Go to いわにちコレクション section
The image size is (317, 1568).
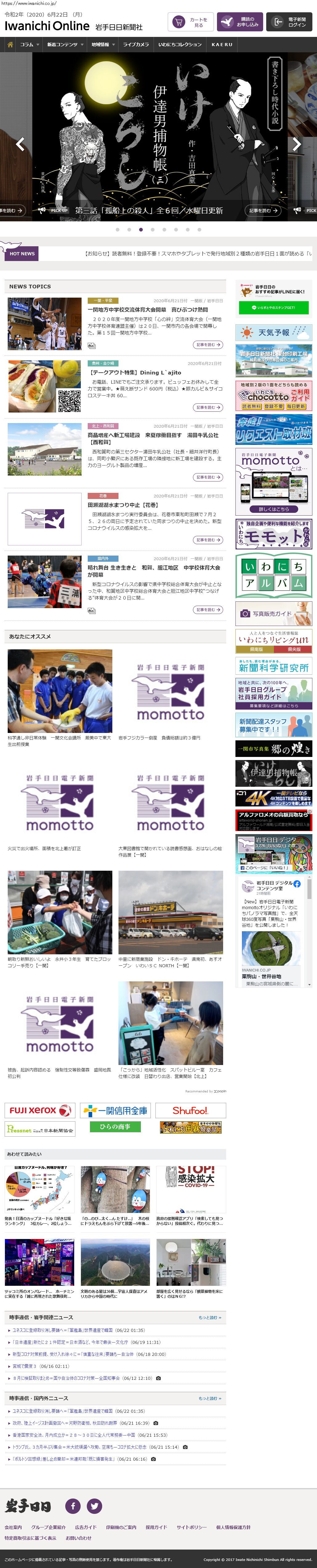click(x=180, y=45)
